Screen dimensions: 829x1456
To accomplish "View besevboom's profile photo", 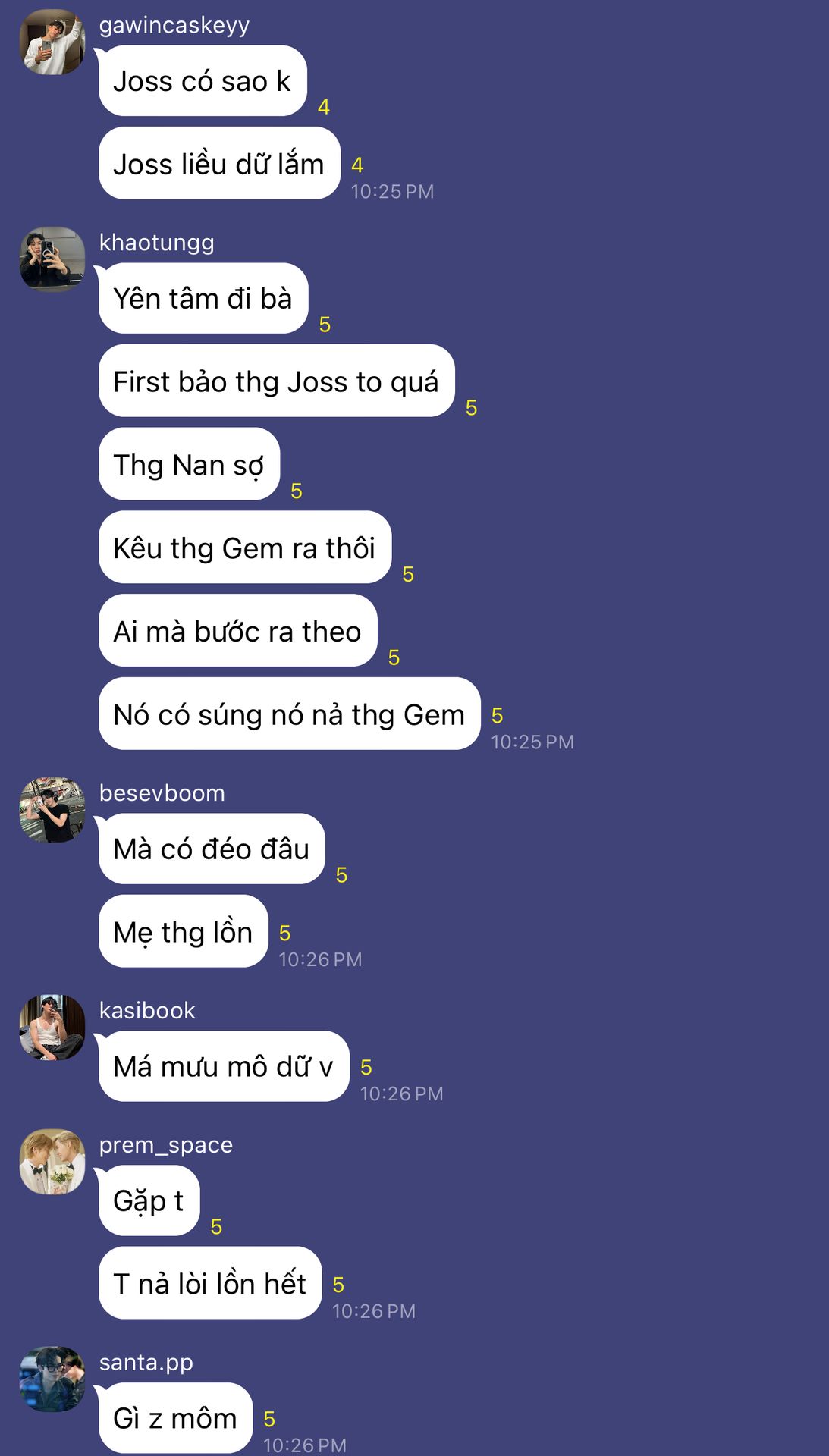I will click(52, 810).
